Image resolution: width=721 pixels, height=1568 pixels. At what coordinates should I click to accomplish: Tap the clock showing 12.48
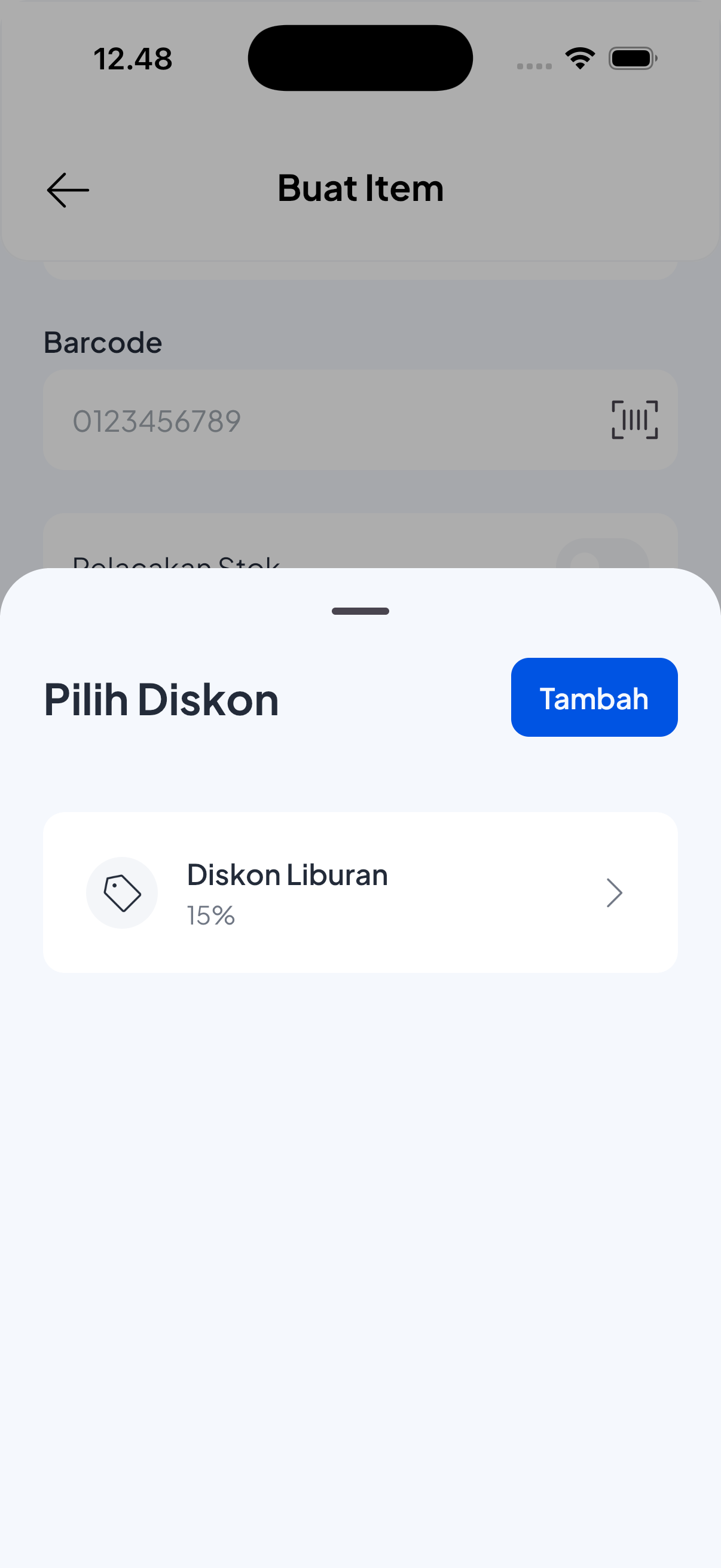[x=133, y=58]
